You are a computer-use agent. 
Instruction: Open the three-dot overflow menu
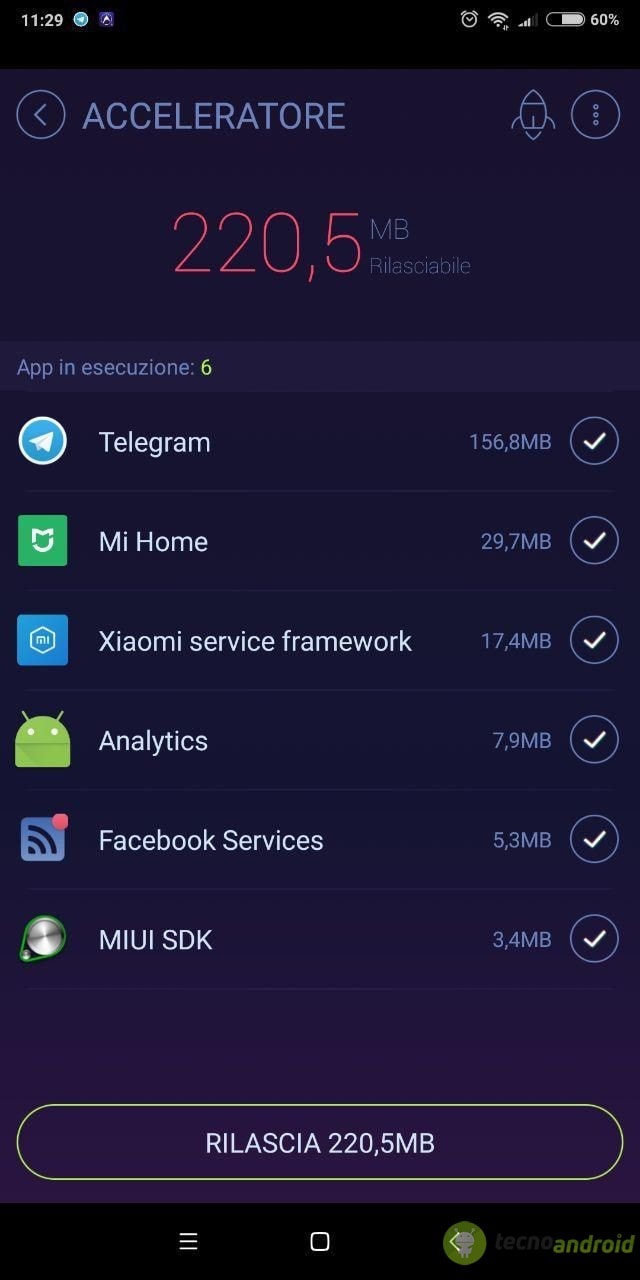click(595, 115)
